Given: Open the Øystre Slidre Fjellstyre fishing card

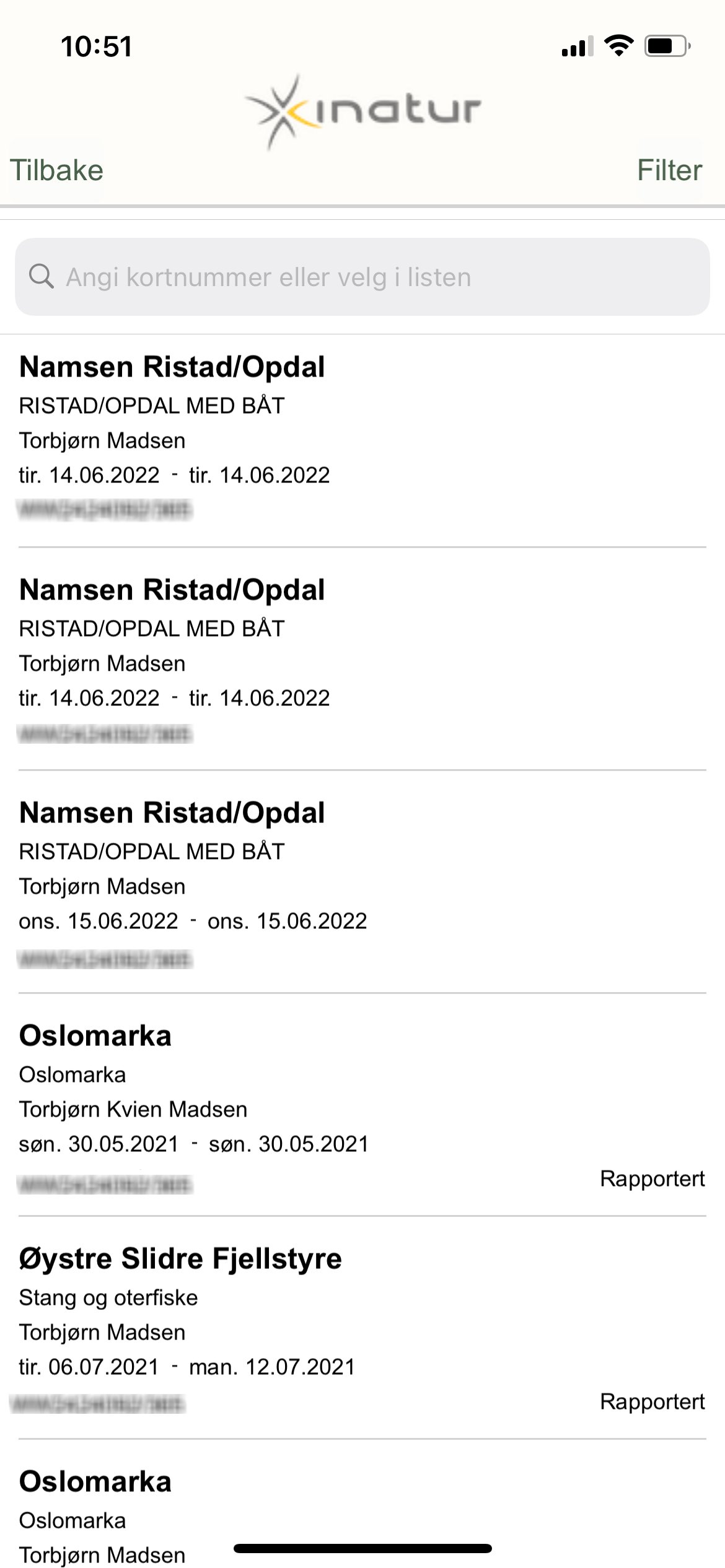Looking at the screenshot, I should [362, 1328].
